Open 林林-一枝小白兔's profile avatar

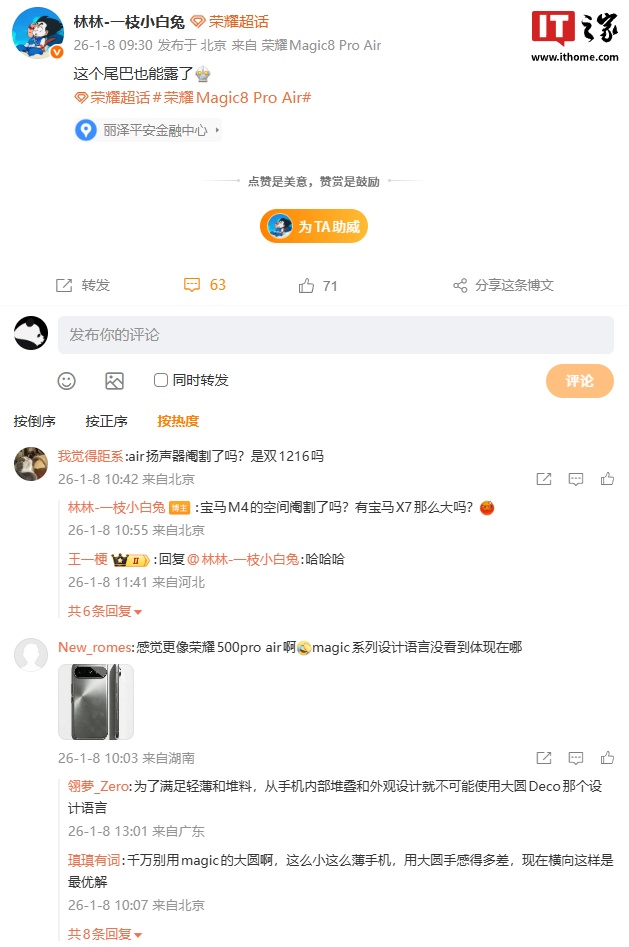[38, 38]
